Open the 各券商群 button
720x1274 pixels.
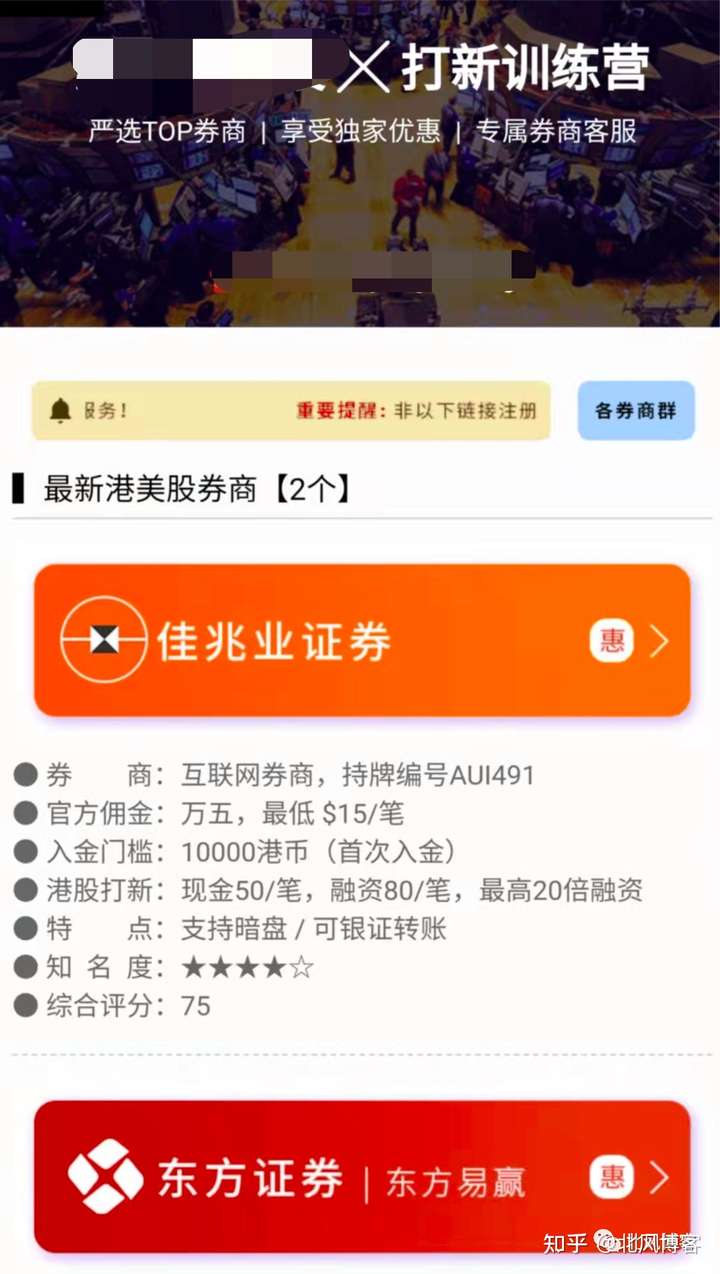(x=636, y=410)
